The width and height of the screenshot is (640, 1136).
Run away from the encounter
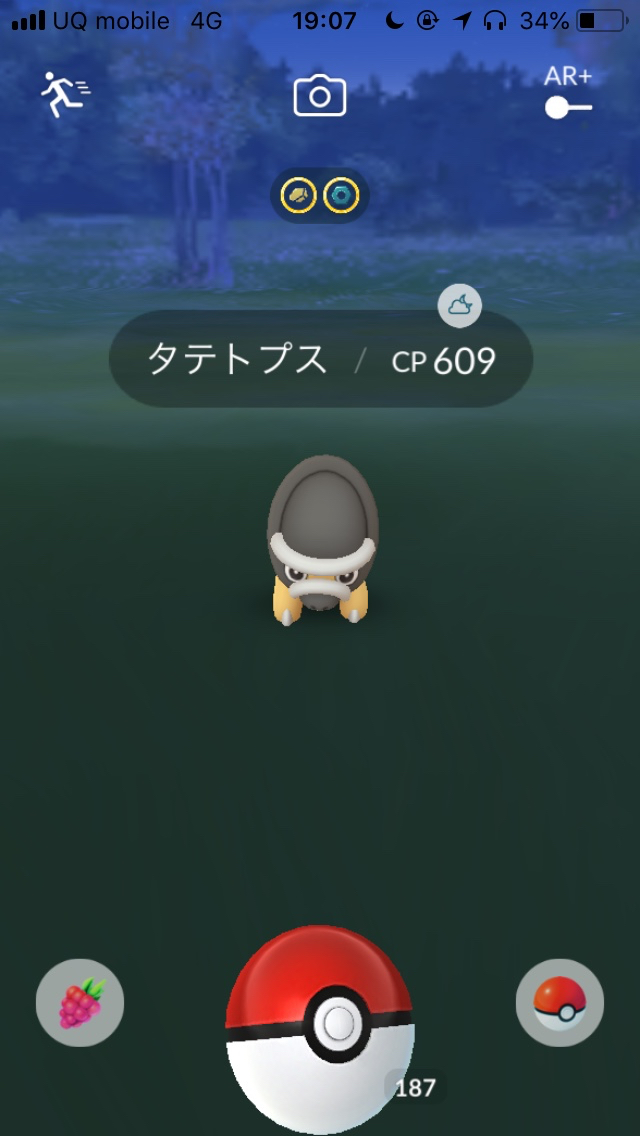click(65, 94)
